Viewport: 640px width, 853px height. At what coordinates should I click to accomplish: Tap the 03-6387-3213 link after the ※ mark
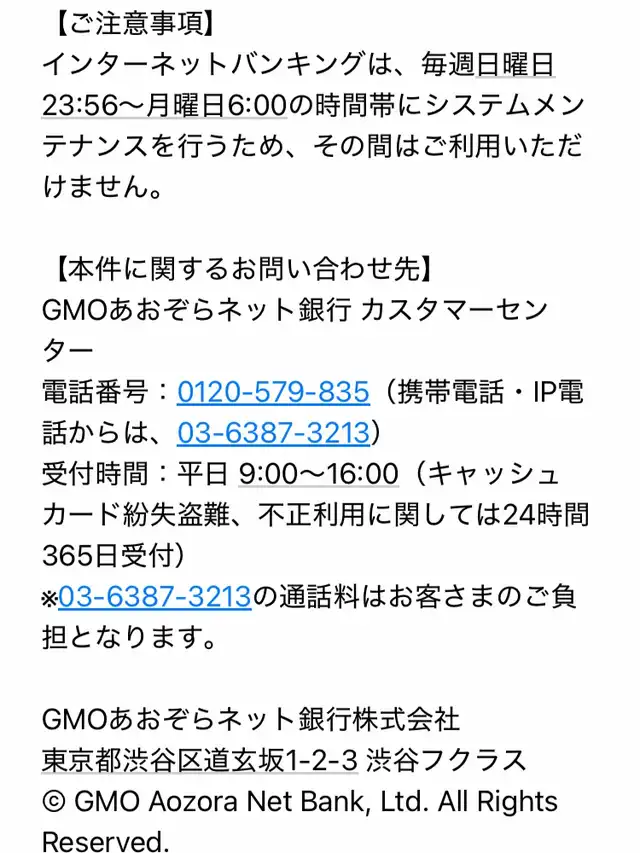(155, 597)
